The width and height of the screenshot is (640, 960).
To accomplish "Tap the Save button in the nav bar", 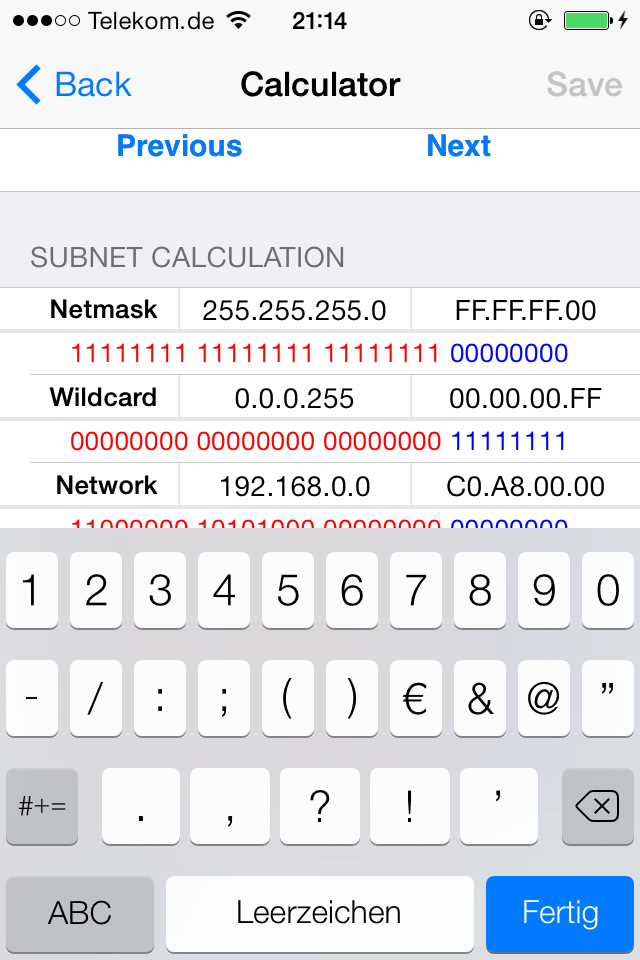I will pyautogui.click(x=584, y=85).
